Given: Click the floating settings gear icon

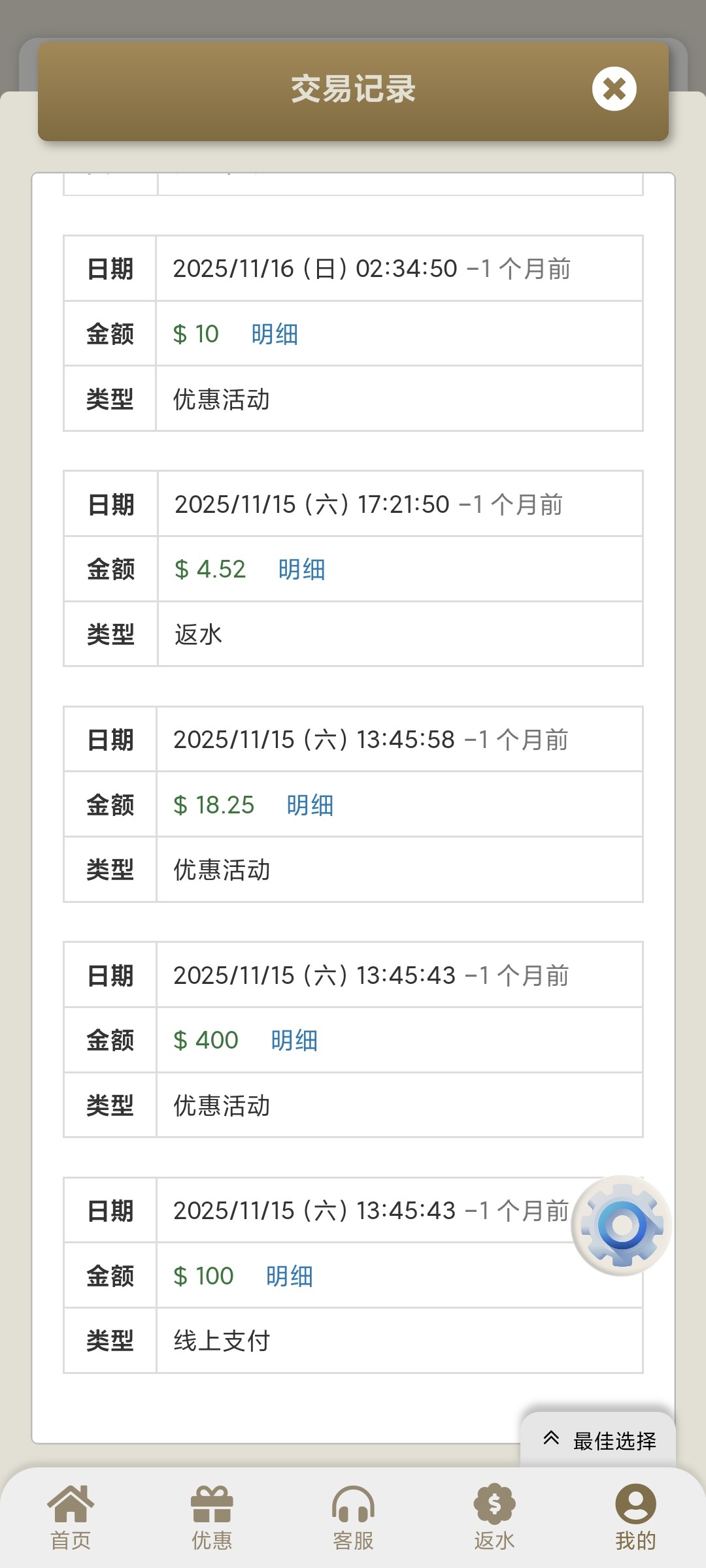Looking at the screenshot, I should [620, 1225].
